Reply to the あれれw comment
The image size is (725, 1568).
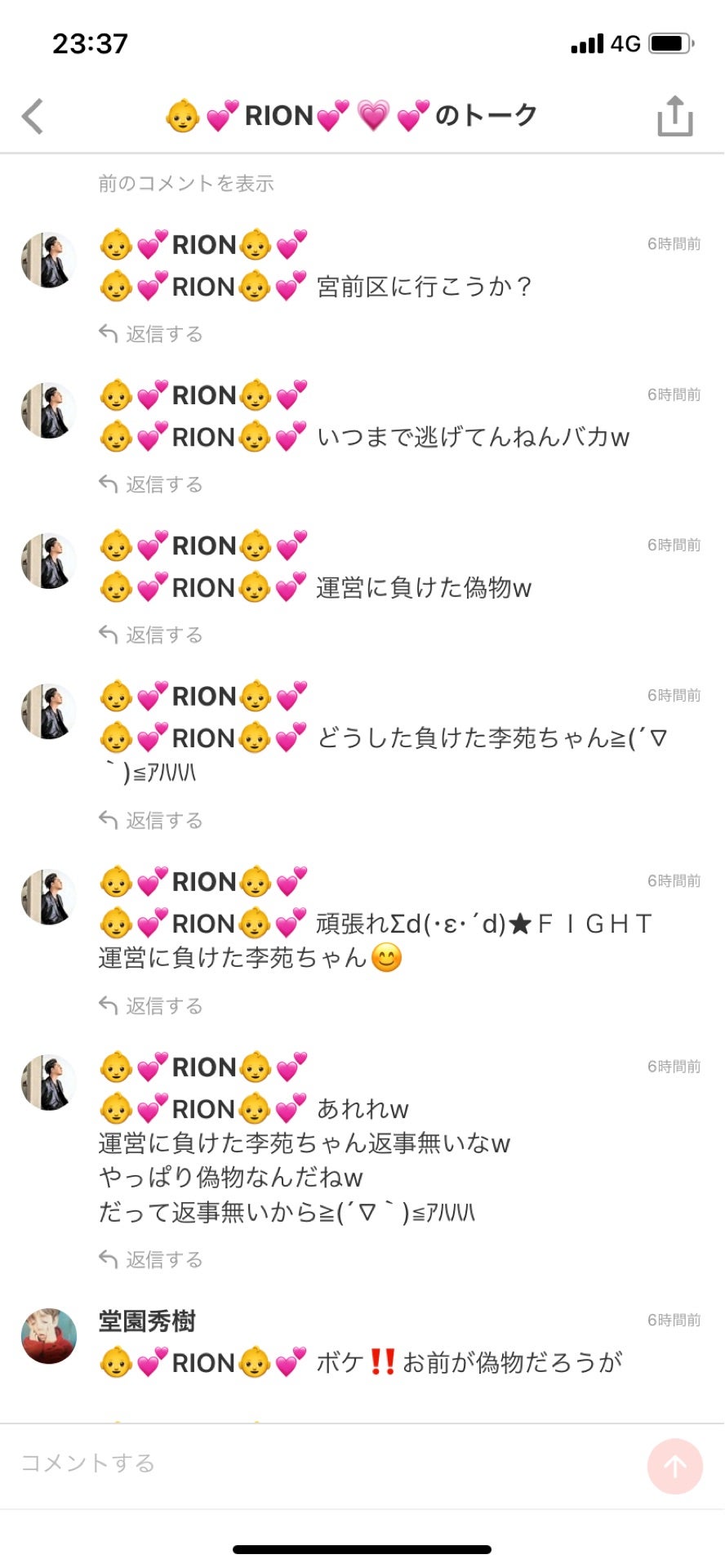(x=152, y=1259)
